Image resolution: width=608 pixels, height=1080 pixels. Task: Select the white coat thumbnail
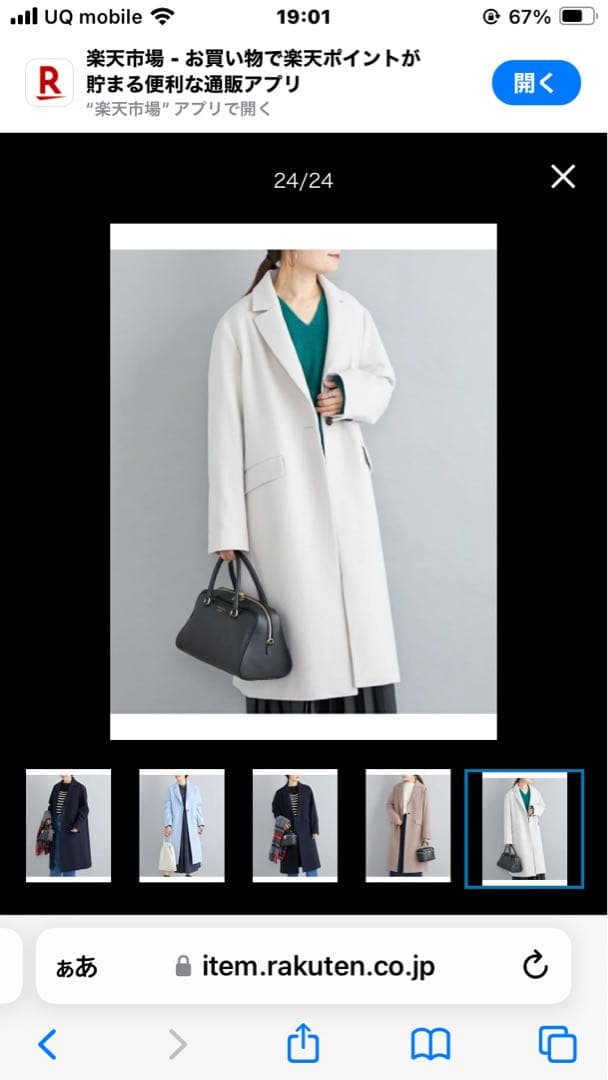point(523,828)
